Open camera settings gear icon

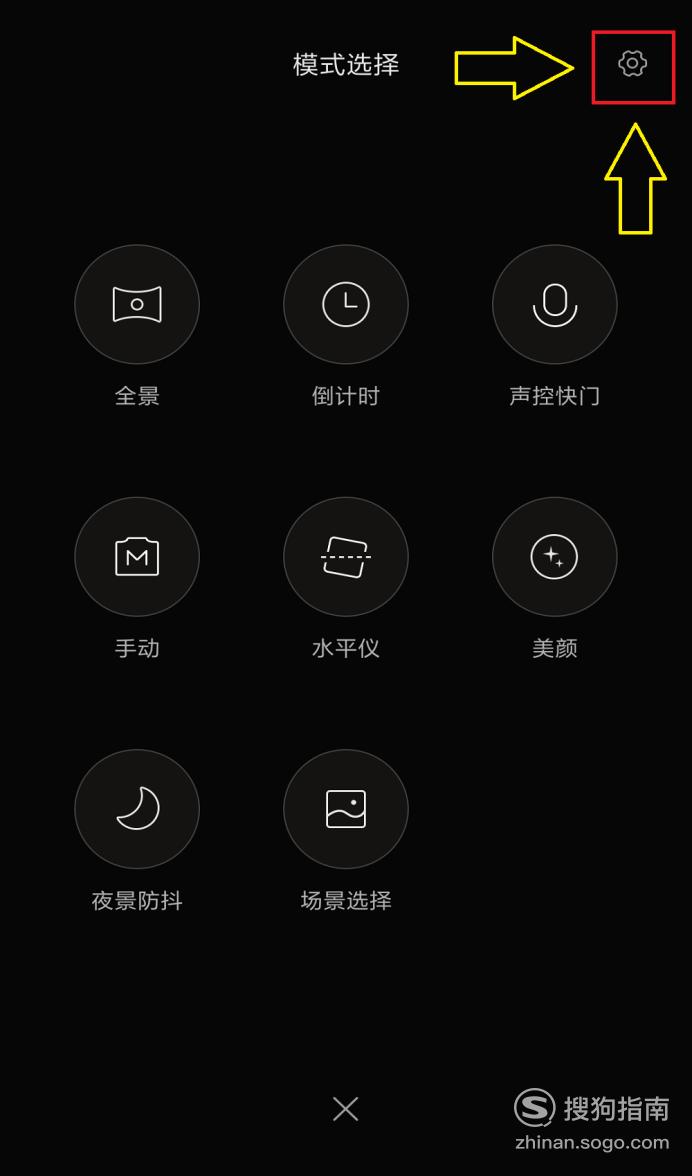tap(632, 65)
